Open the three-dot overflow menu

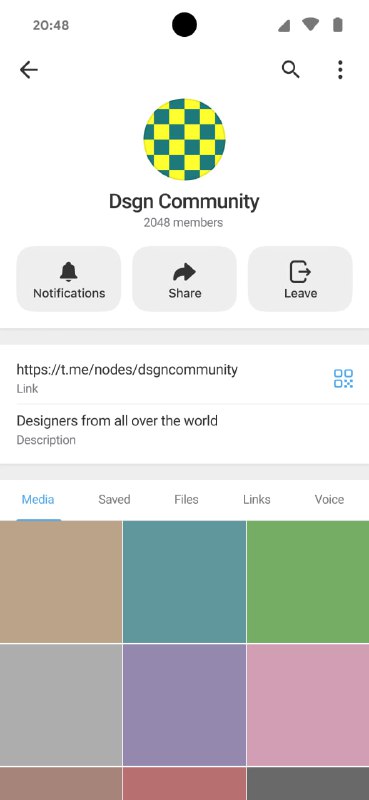(340, 70)
